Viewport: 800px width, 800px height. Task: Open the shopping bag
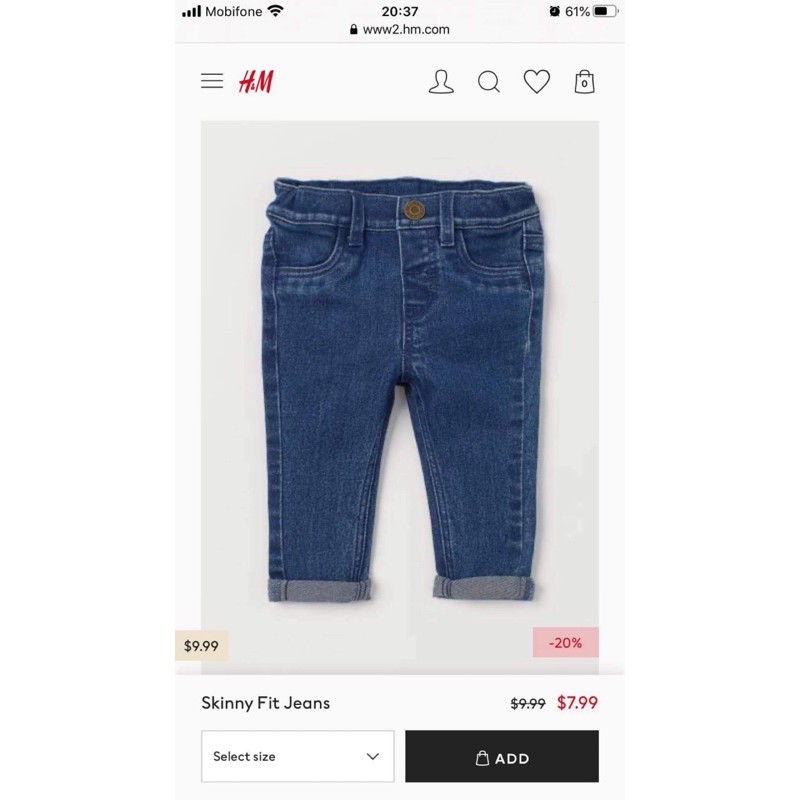coord(585,82)
